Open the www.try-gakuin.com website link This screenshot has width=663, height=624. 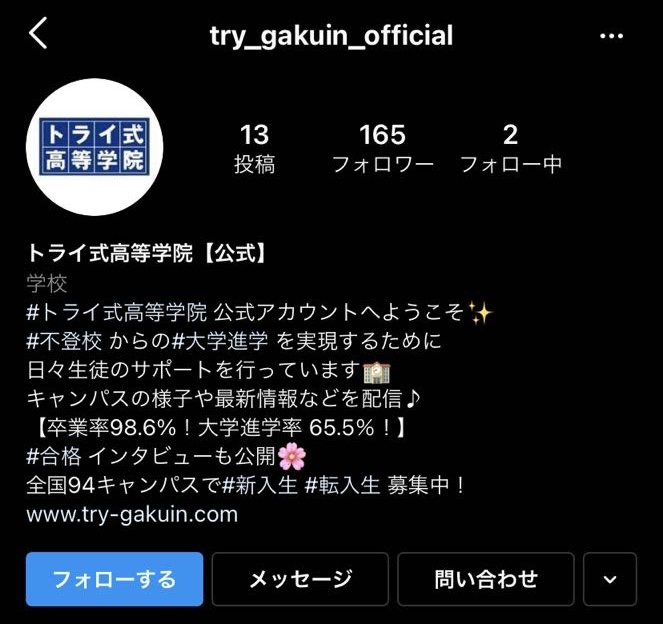[131, 515]
